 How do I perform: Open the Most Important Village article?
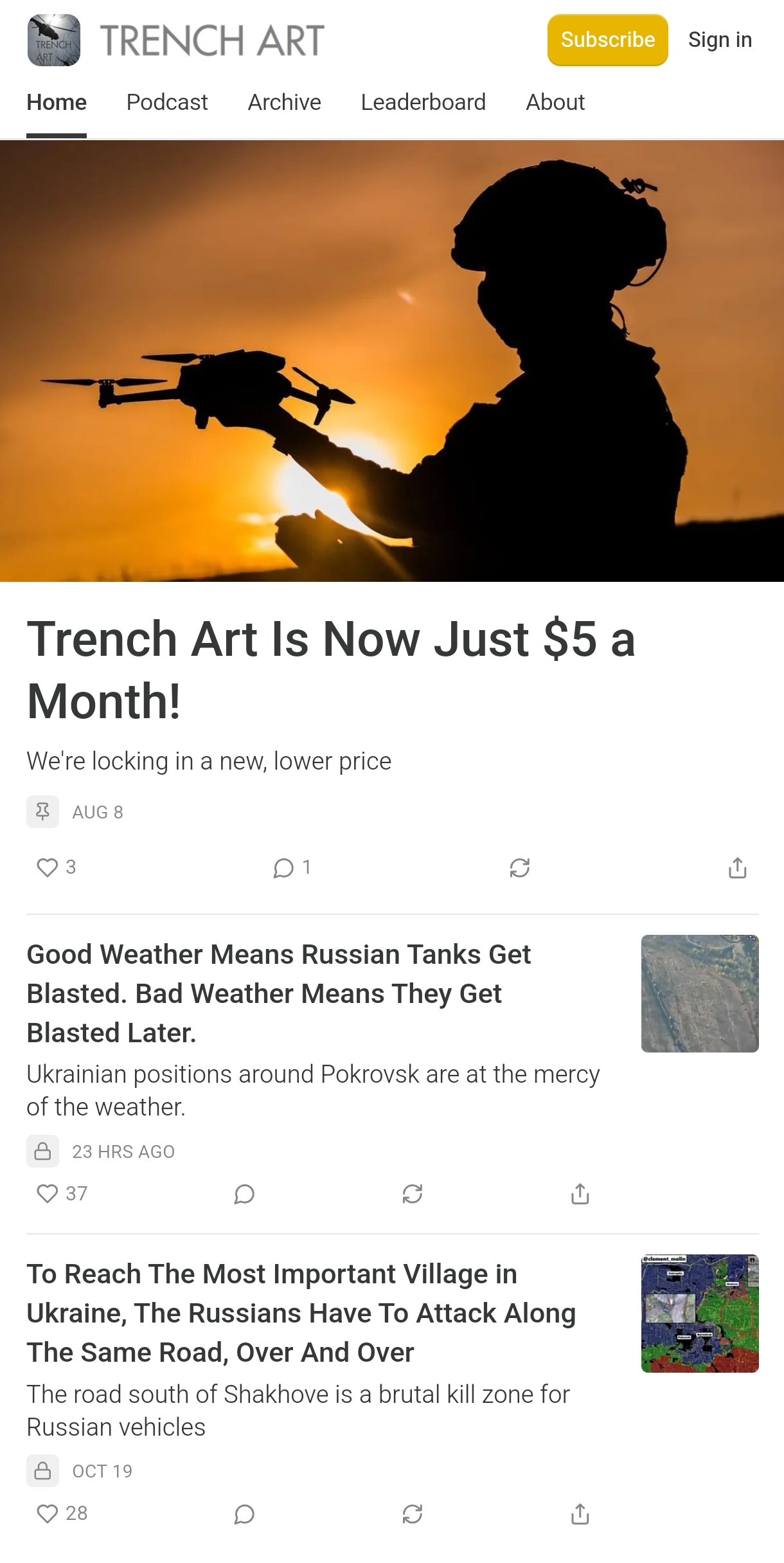[301, 1313]
